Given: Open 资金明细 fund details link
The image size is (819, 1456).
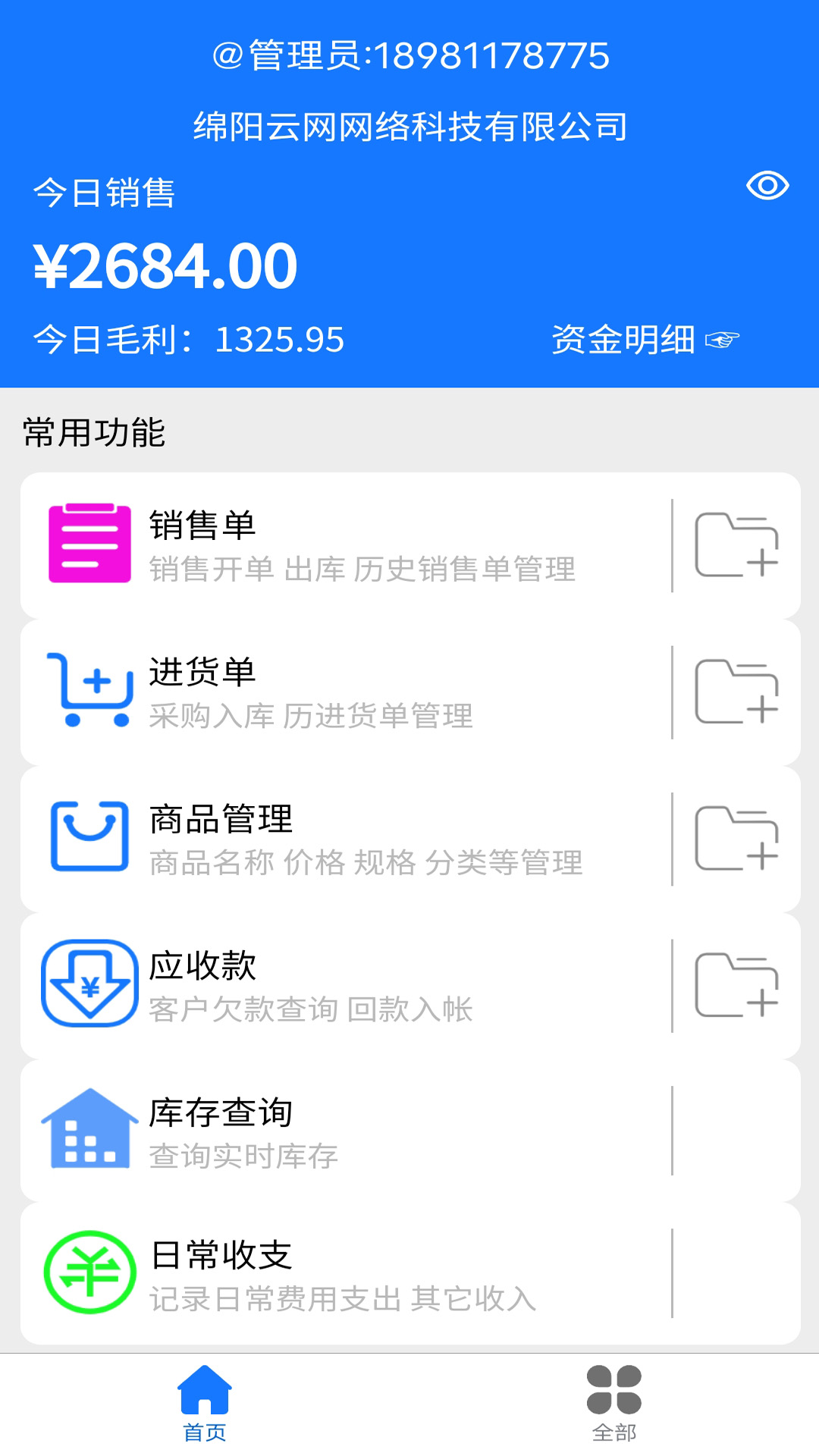Looking at the screenshot, I should pyautogui.click(x=645, y=339).
